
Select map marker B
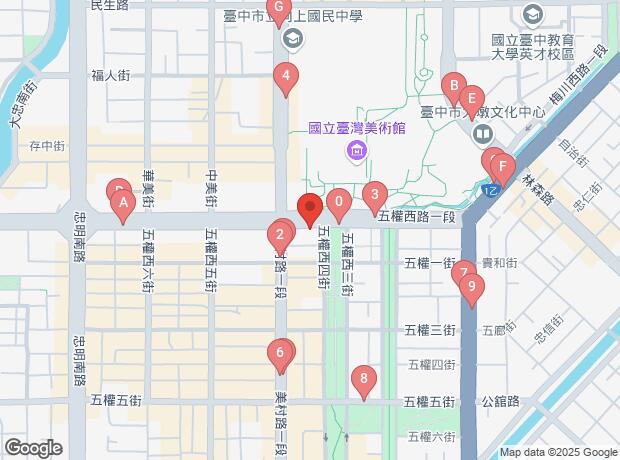tap(453, 88)
